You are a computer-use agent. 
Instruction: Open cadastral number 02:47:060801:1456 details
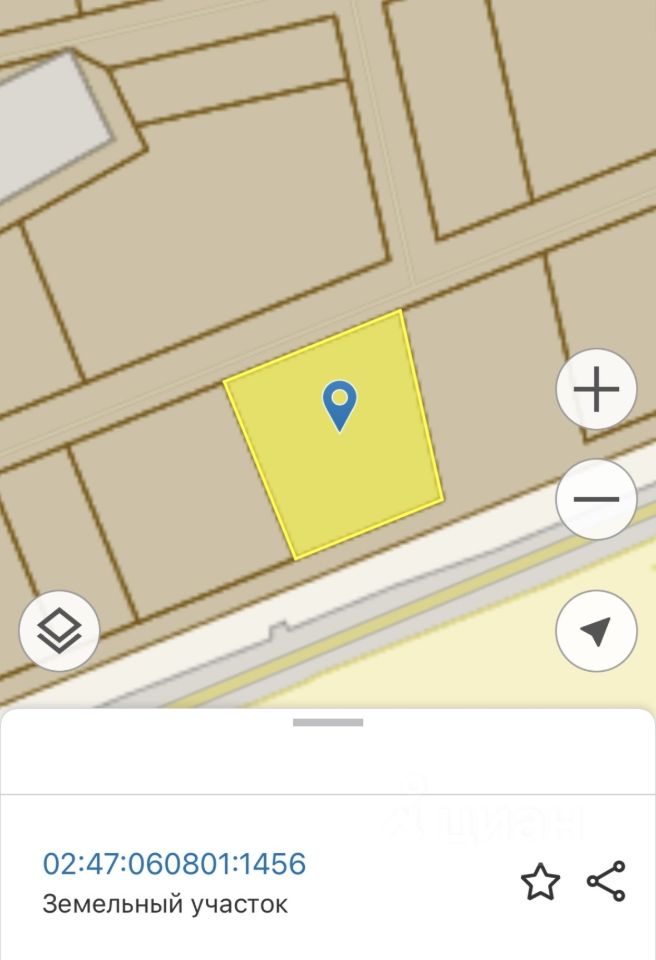tap(174, 863)
